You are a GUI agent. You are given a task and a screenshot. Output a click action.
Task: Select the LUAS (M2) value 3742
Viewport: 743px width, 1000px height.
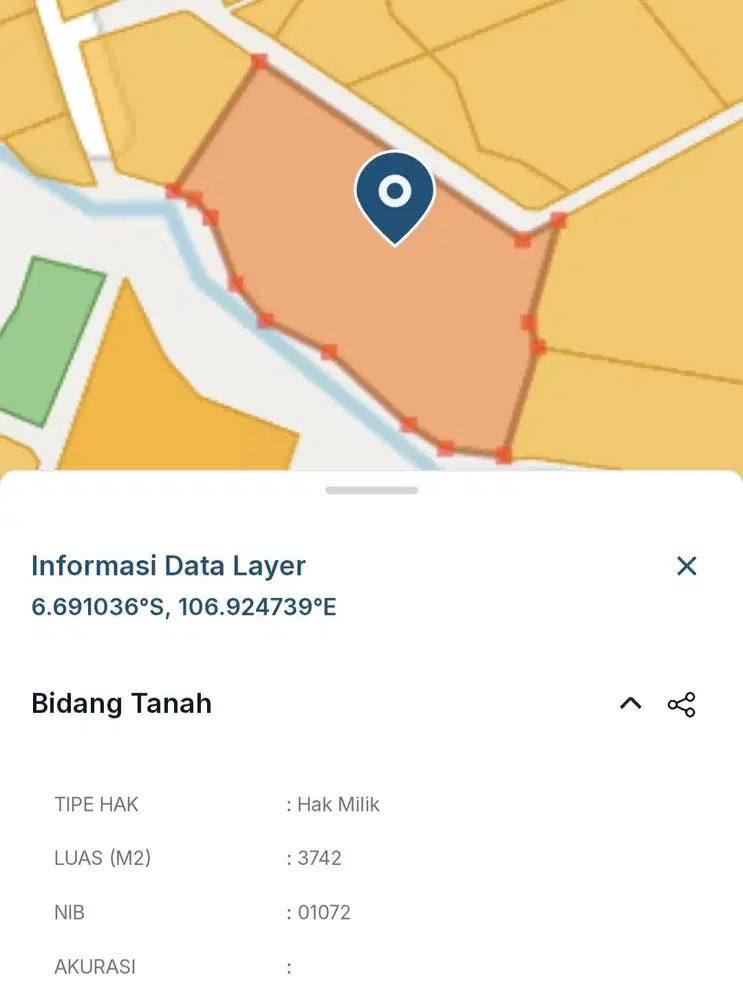[316, 857]
